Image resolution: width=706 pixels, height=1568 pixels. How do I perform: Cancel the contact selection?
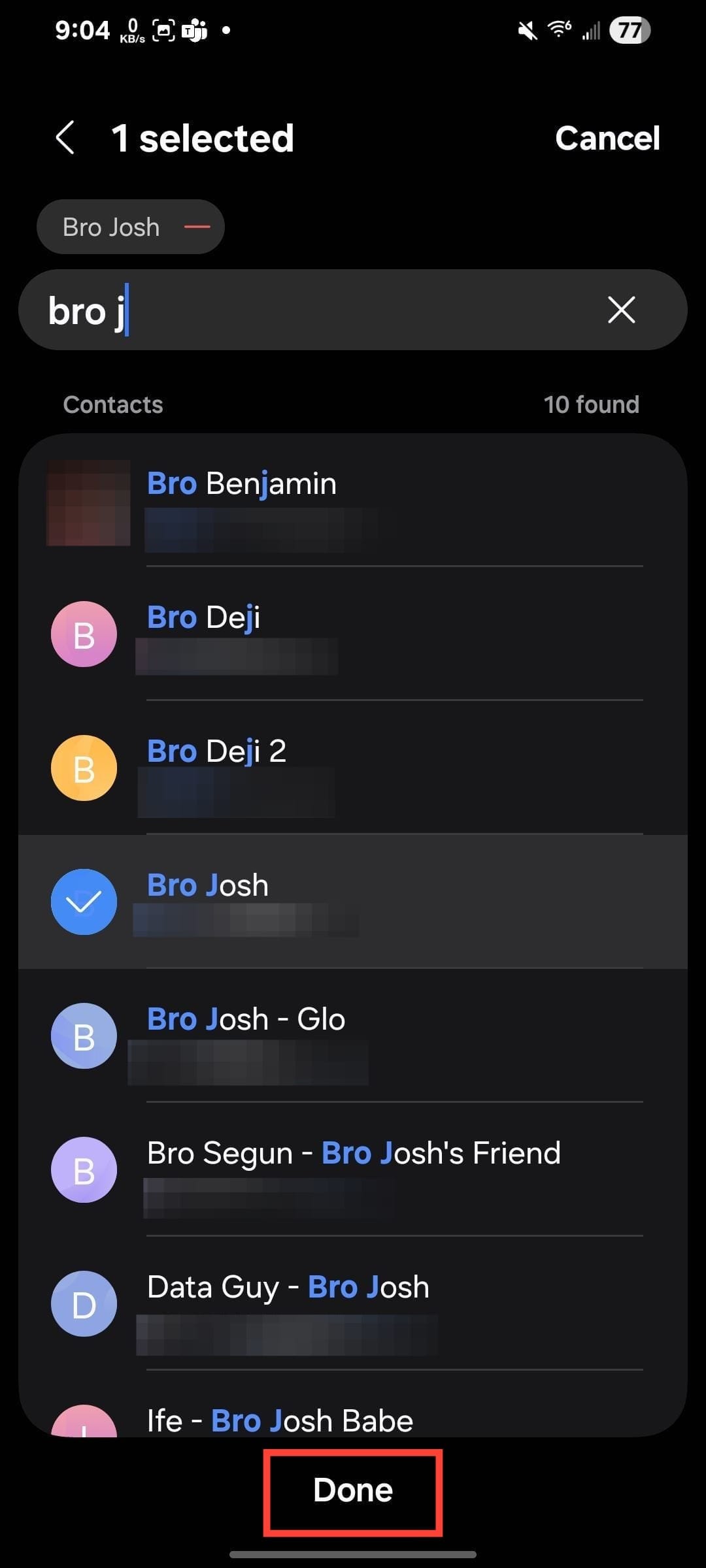point(607,138)
